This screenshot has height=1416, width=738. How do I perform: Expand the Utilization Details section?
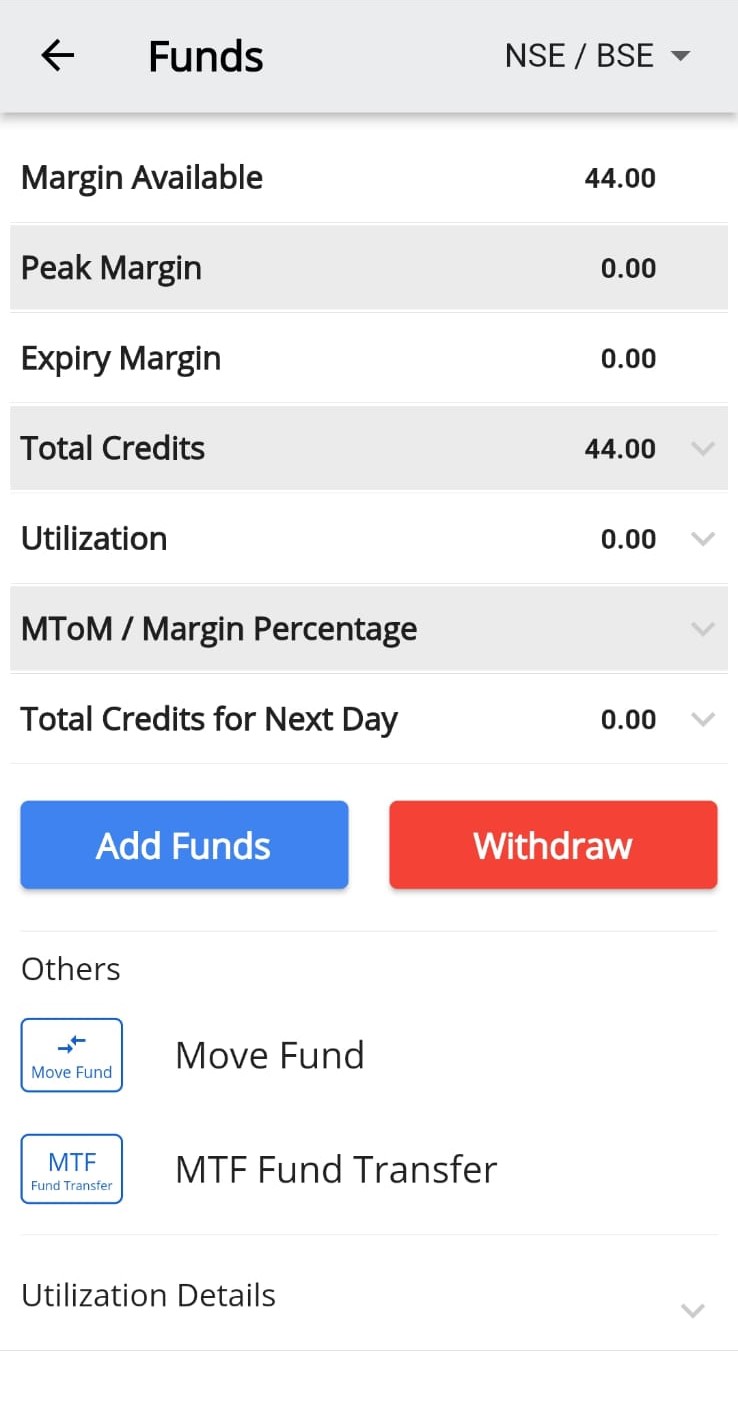pos(692,1310)
